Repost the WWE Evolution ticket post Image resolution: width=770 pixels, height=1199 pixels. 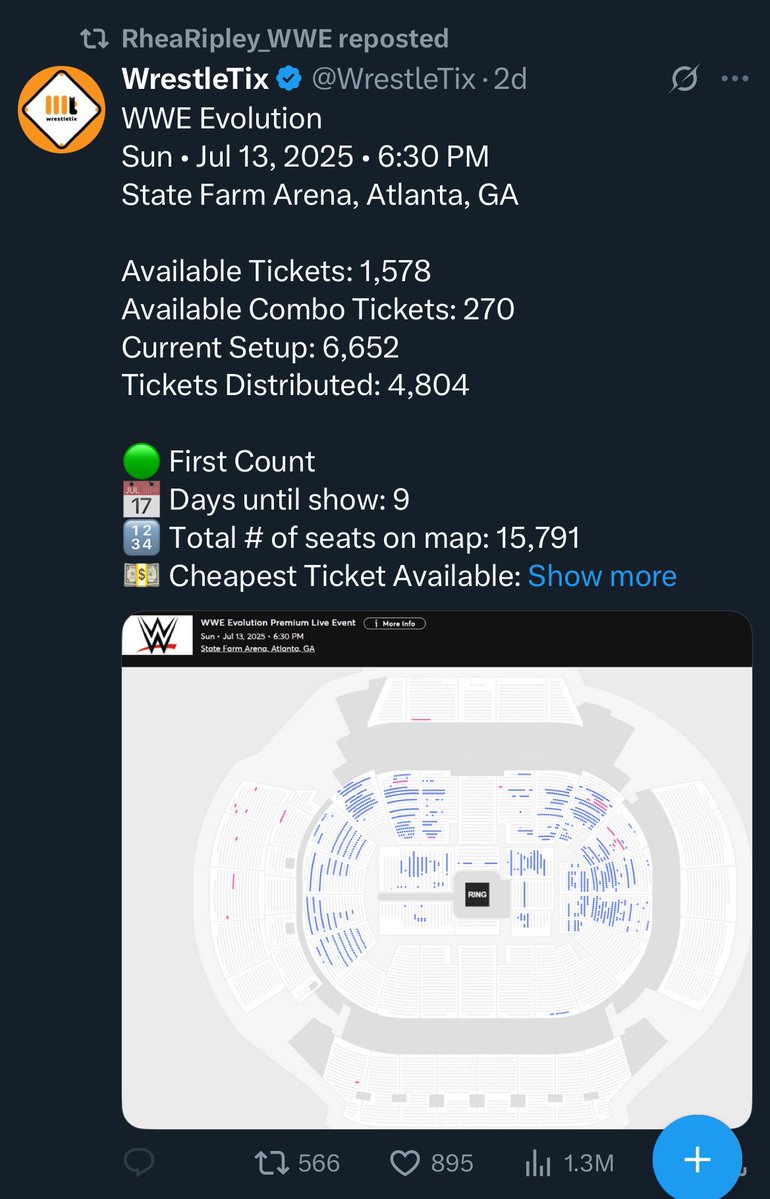[297, 1163]
